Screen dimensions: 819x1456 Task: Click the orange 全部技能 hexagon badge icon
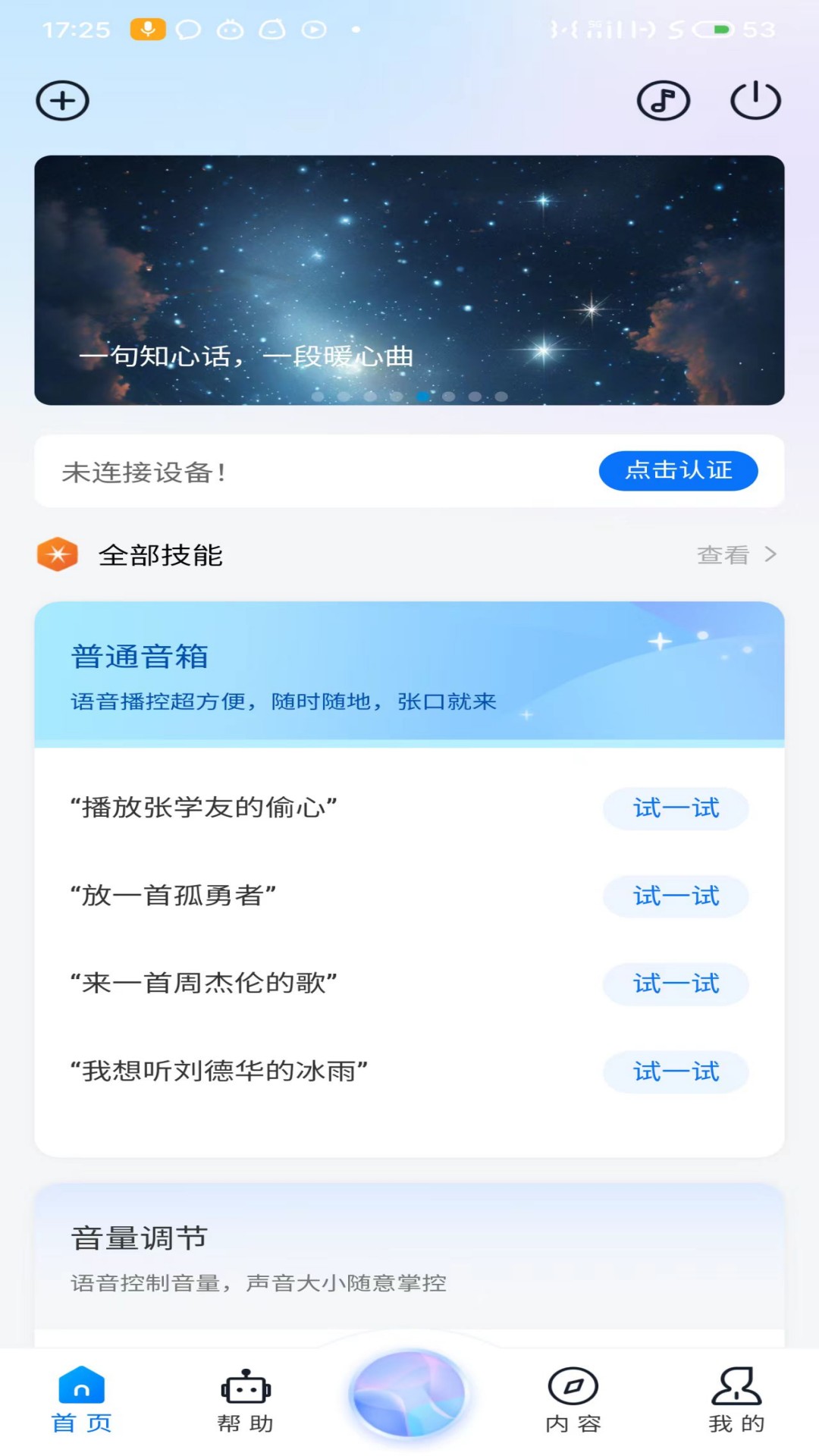coord(58,554)
